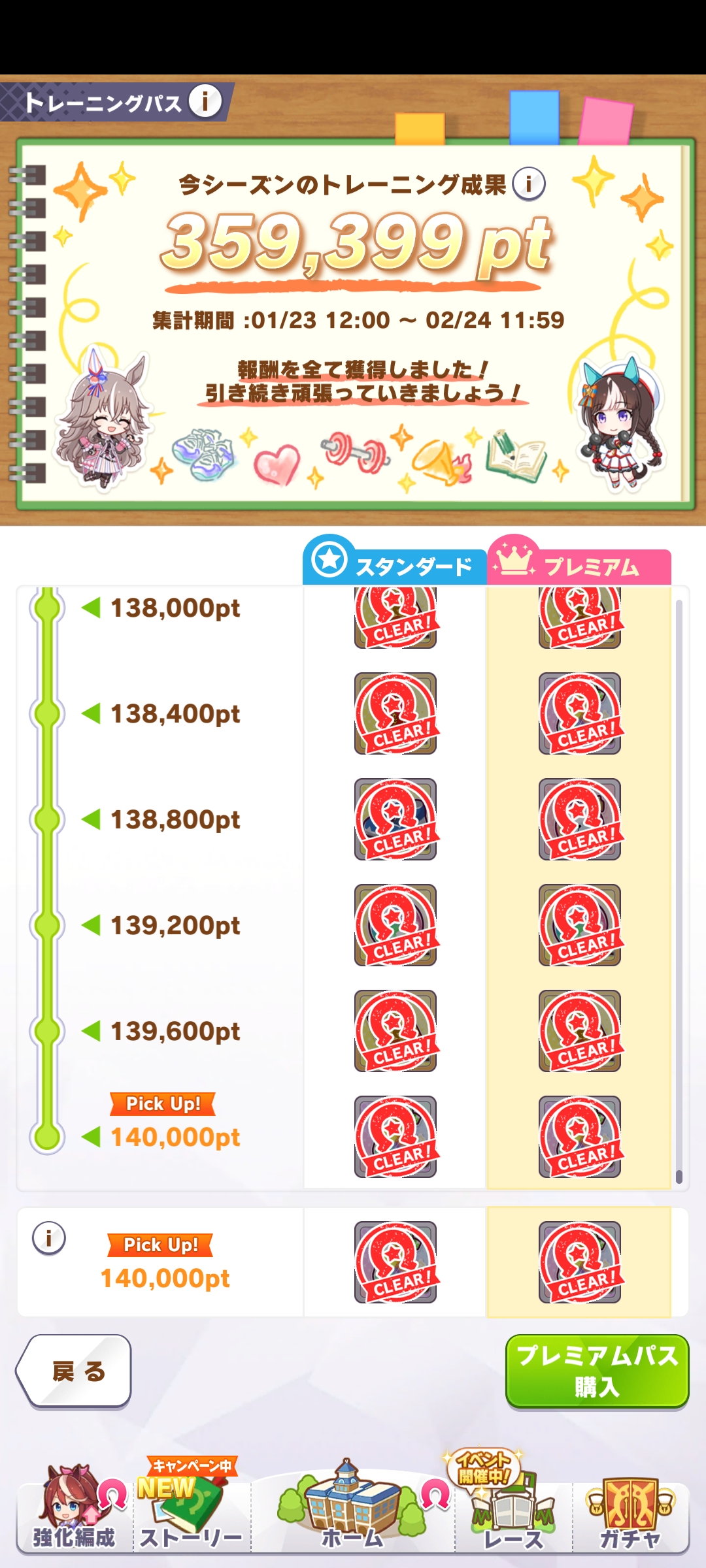Screen dimensions: 706x1568
Task: View the premium Pick Up reward in the bottom panel
Action: coord(579,1262)
